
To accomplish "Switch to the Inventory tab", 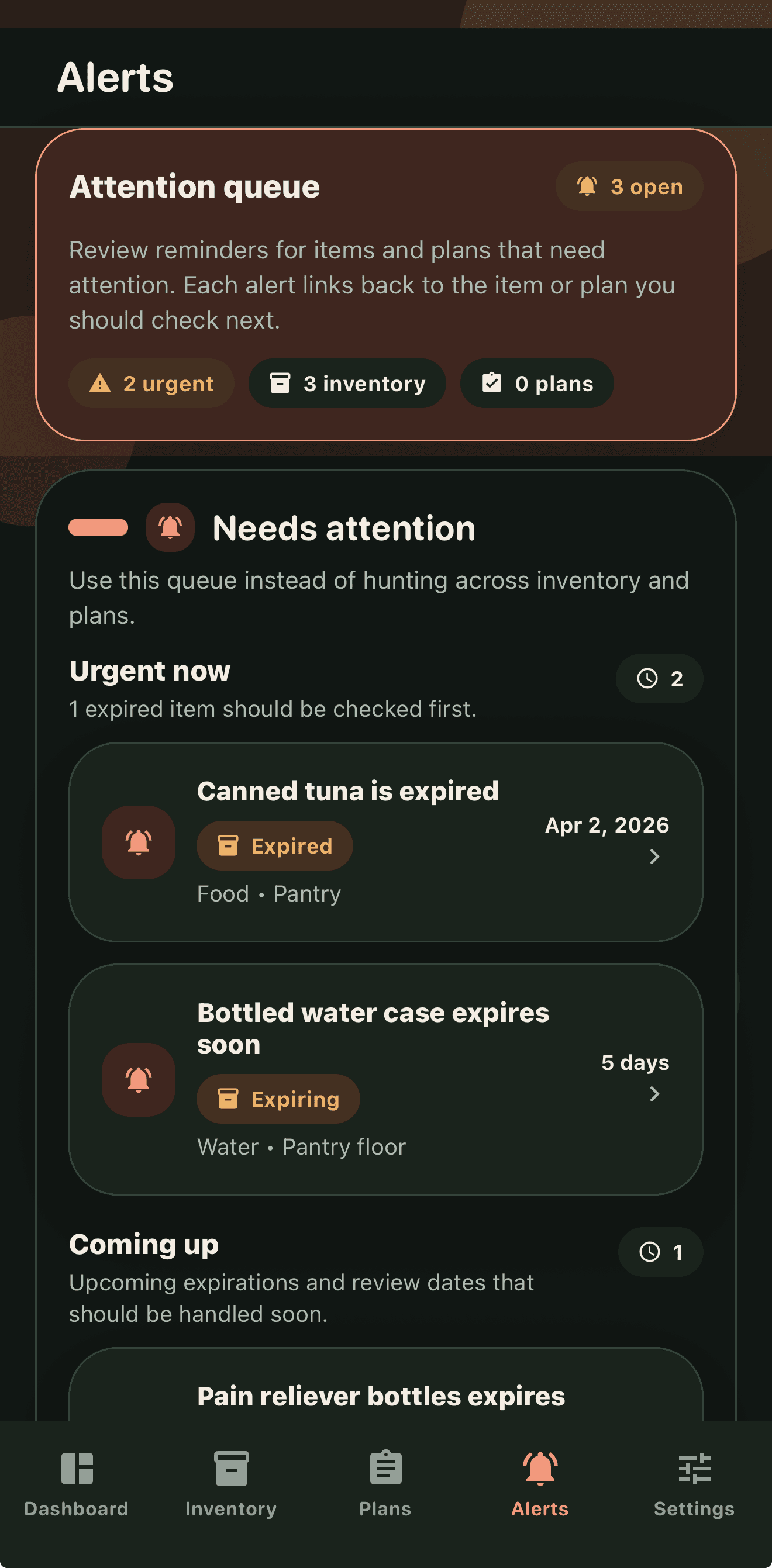I will 232,1485.
